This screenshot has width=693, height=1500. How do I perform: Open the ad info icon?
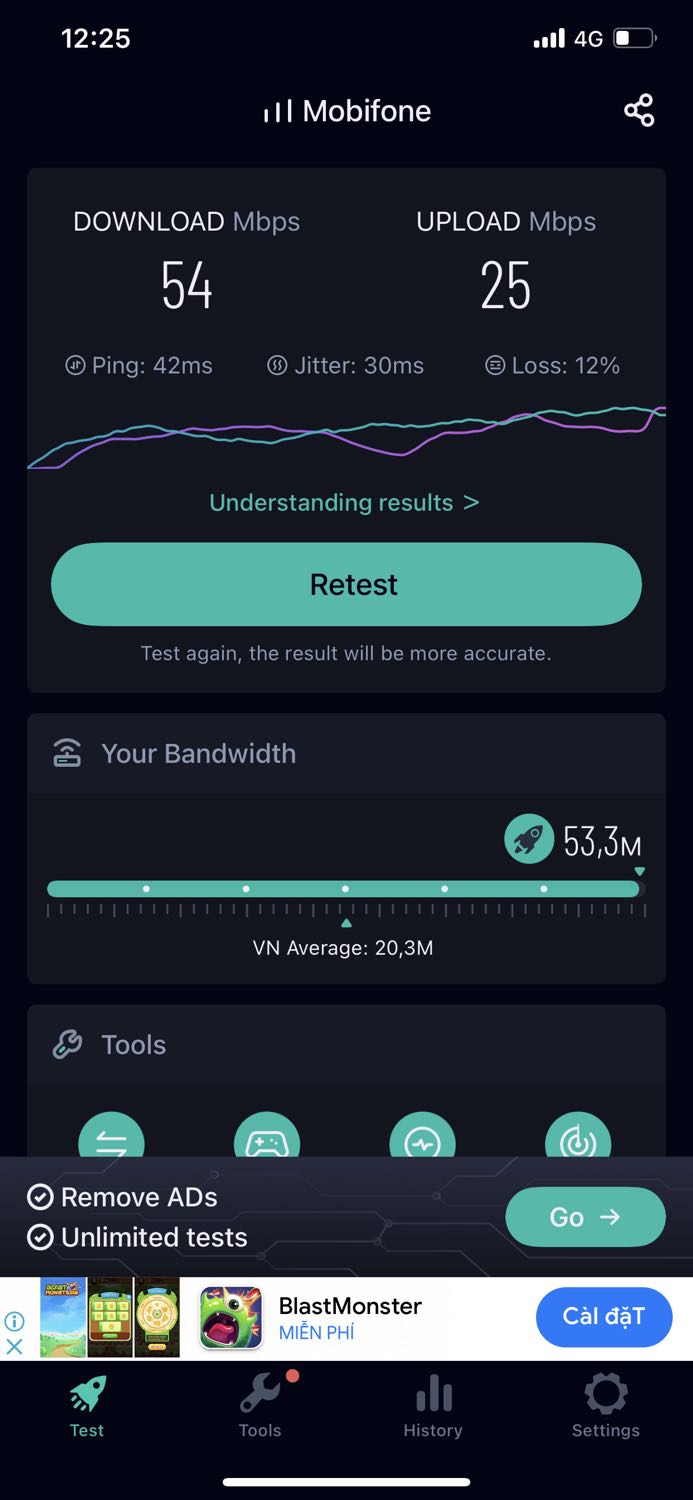(14, 1321)
